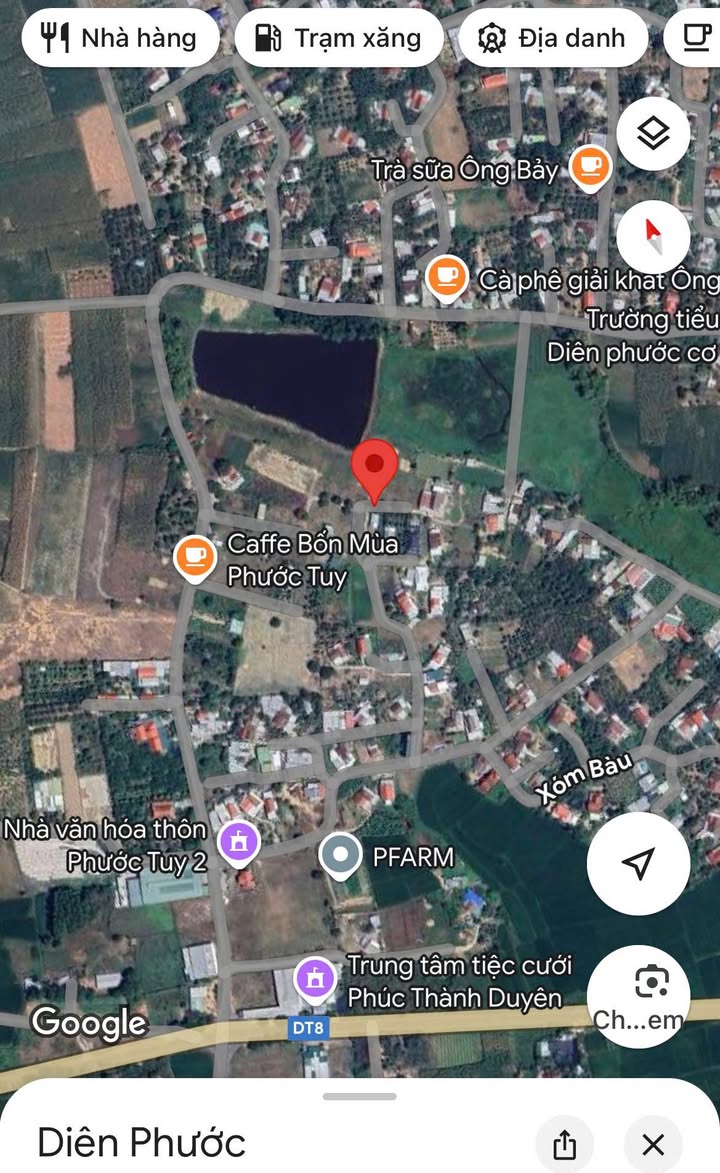Screen dimensions: 720x1173
Task: Open the Caffe Bốn Mùa Phước Tuy marker
Action: (194, 558)
